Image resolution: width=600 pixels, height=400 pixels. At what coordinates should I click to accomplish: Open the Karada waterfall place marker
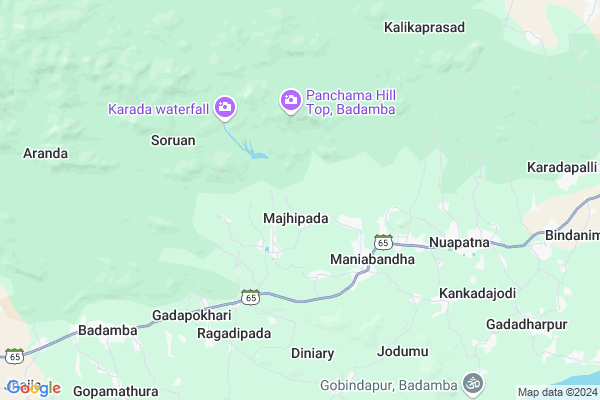tap(225, 107)
